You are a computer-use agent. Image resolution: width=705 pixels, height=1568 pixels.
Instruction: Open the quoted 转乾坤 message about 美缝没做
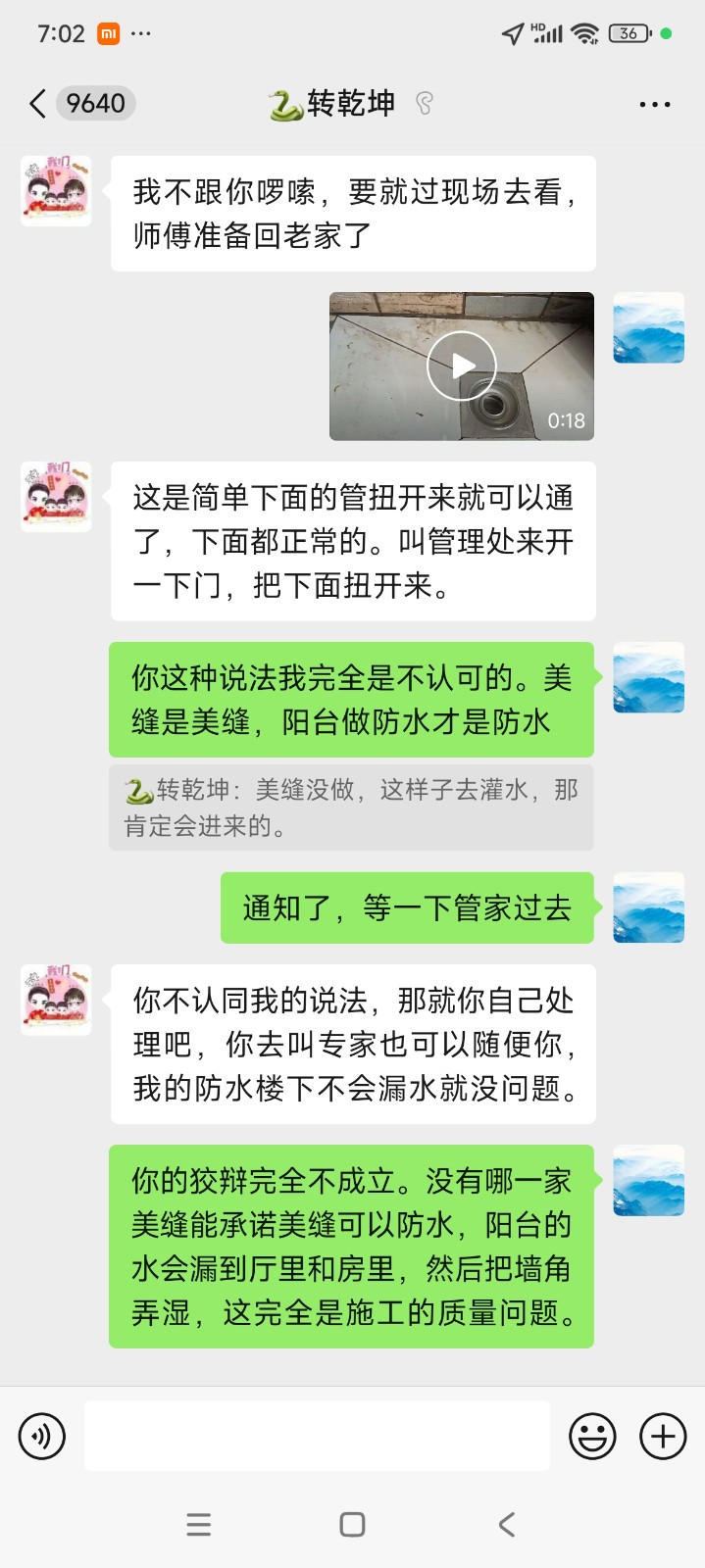(351, 808)
